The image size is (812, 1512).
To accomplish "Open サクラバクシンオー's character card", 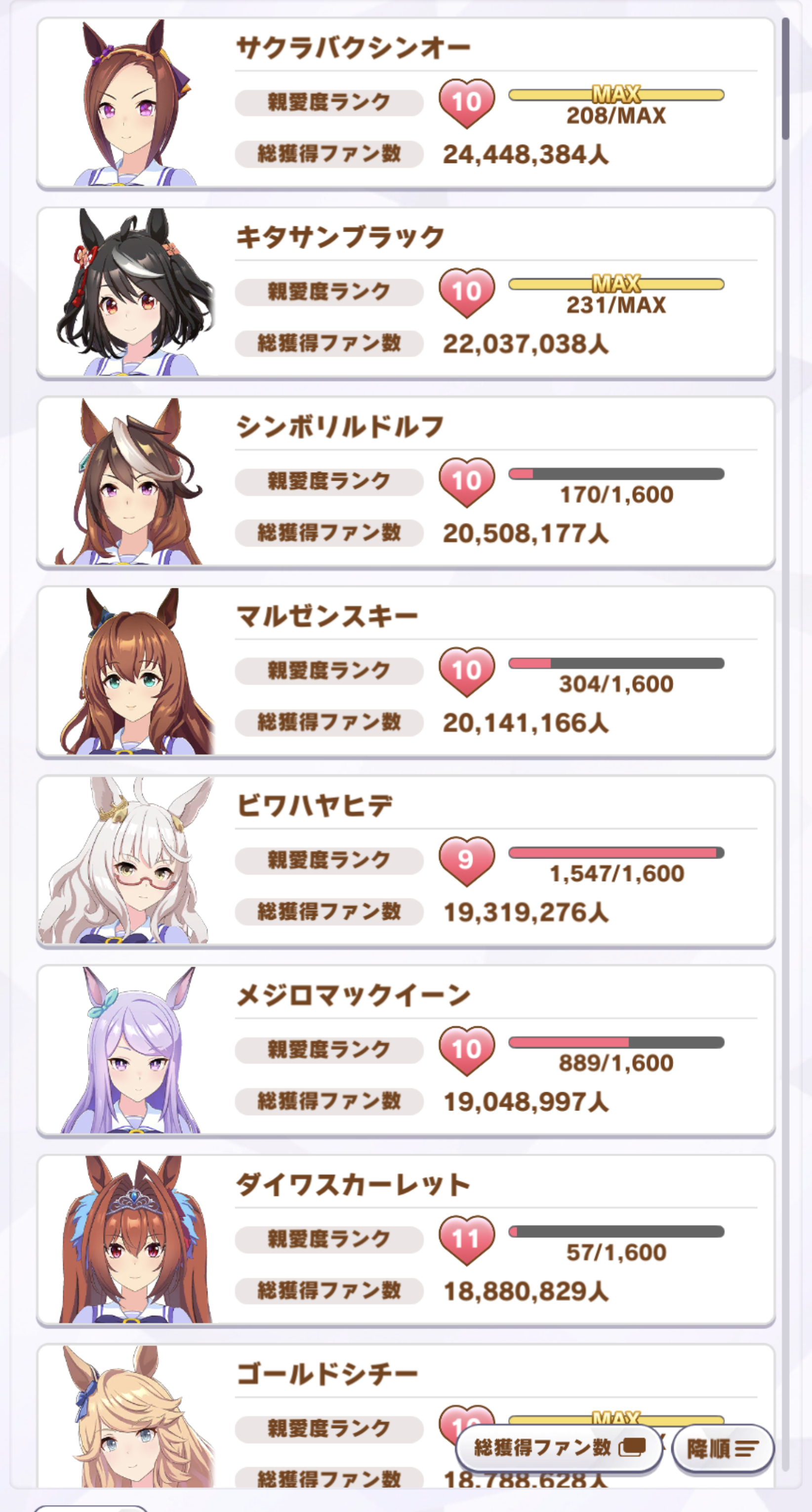I will (x=405, y=103).
